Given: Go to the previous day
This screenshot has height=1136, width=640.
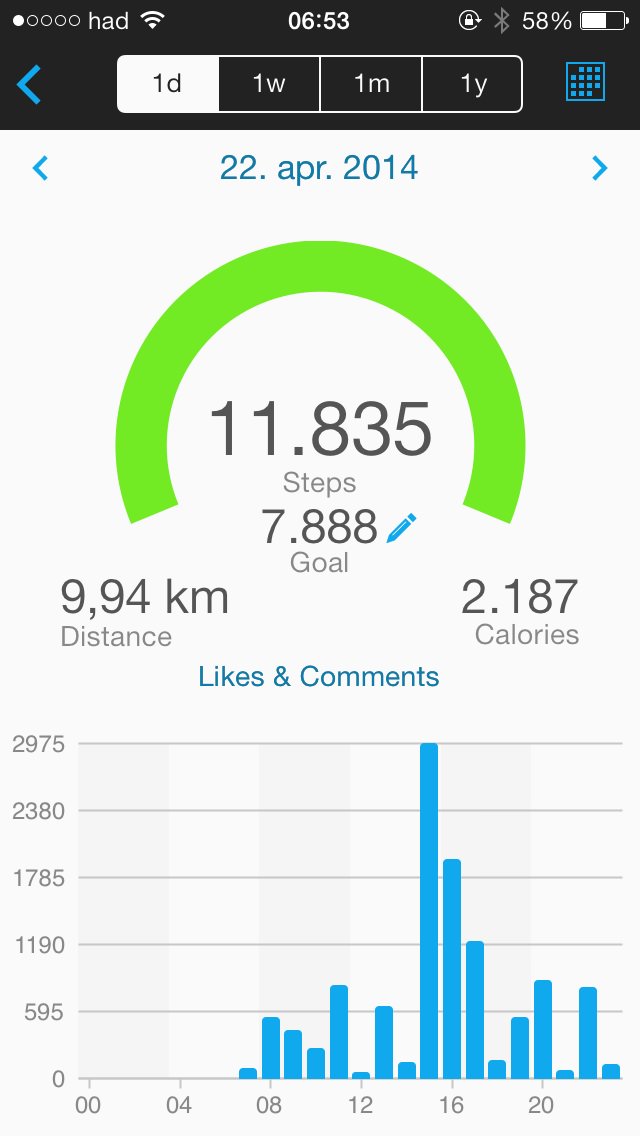Looking at the screenshot, I should pos(41,168).
